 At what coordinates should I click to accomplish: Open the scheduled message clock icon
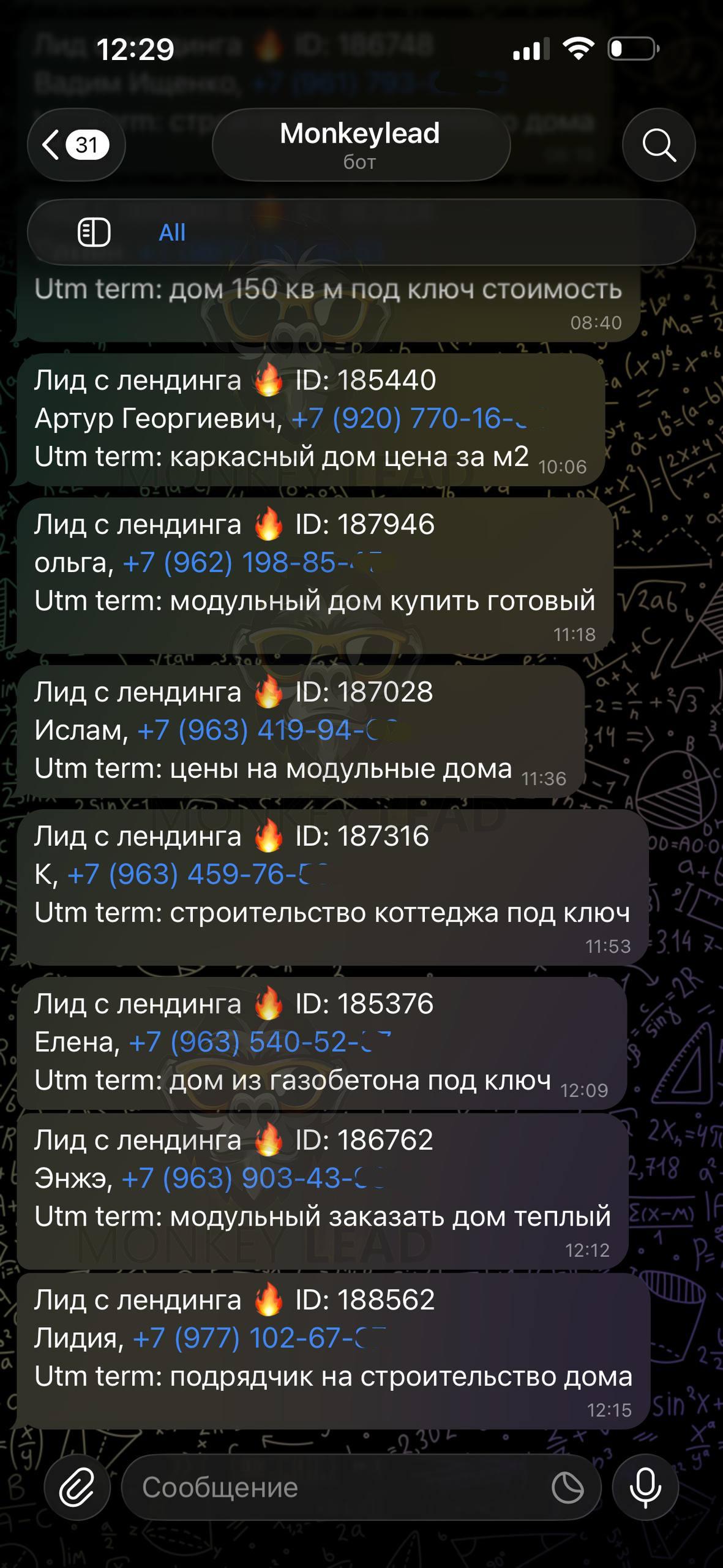568,1488
